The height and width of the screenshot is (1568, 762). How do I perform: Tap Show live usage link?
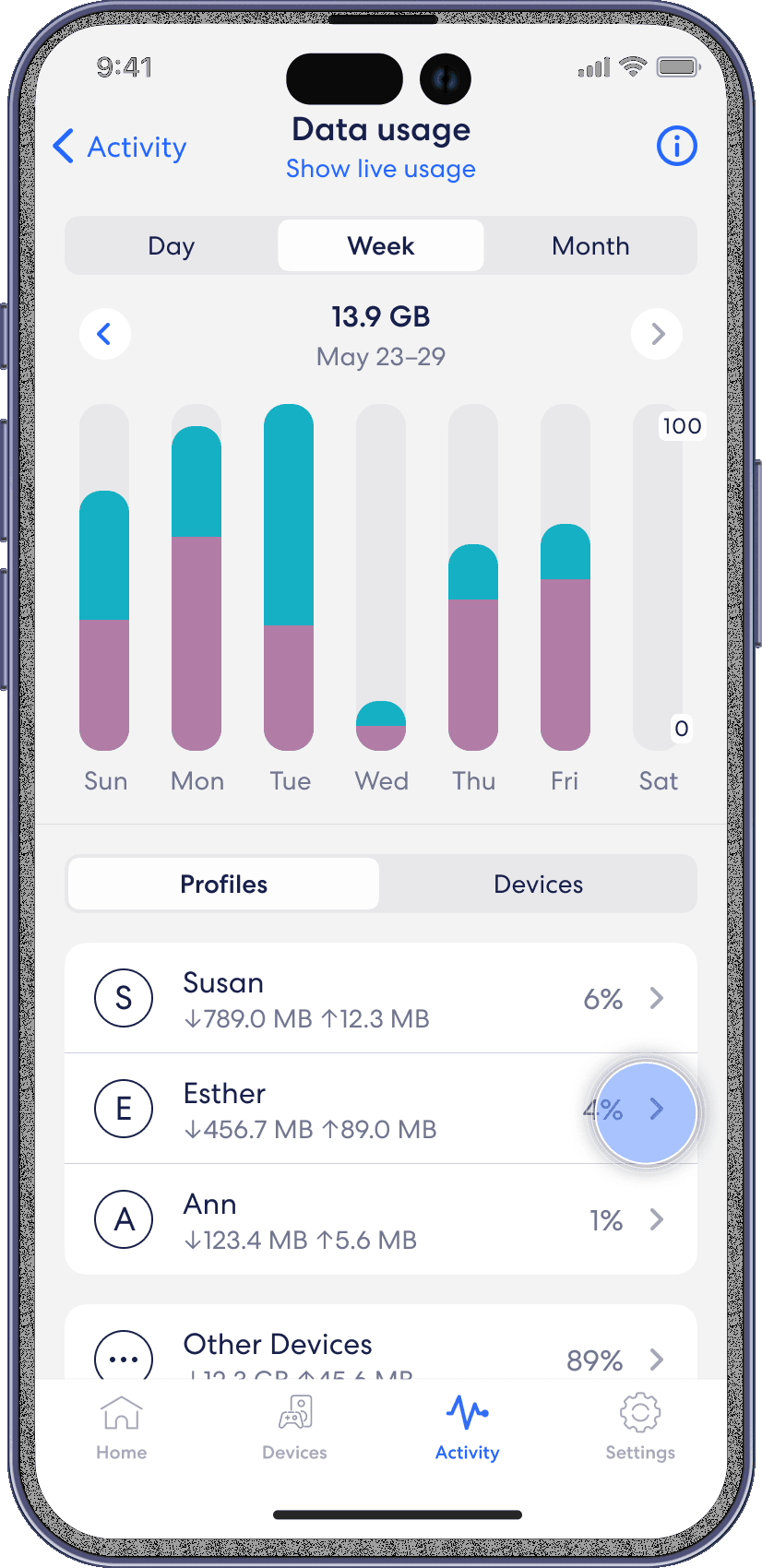tap(380, 169)
